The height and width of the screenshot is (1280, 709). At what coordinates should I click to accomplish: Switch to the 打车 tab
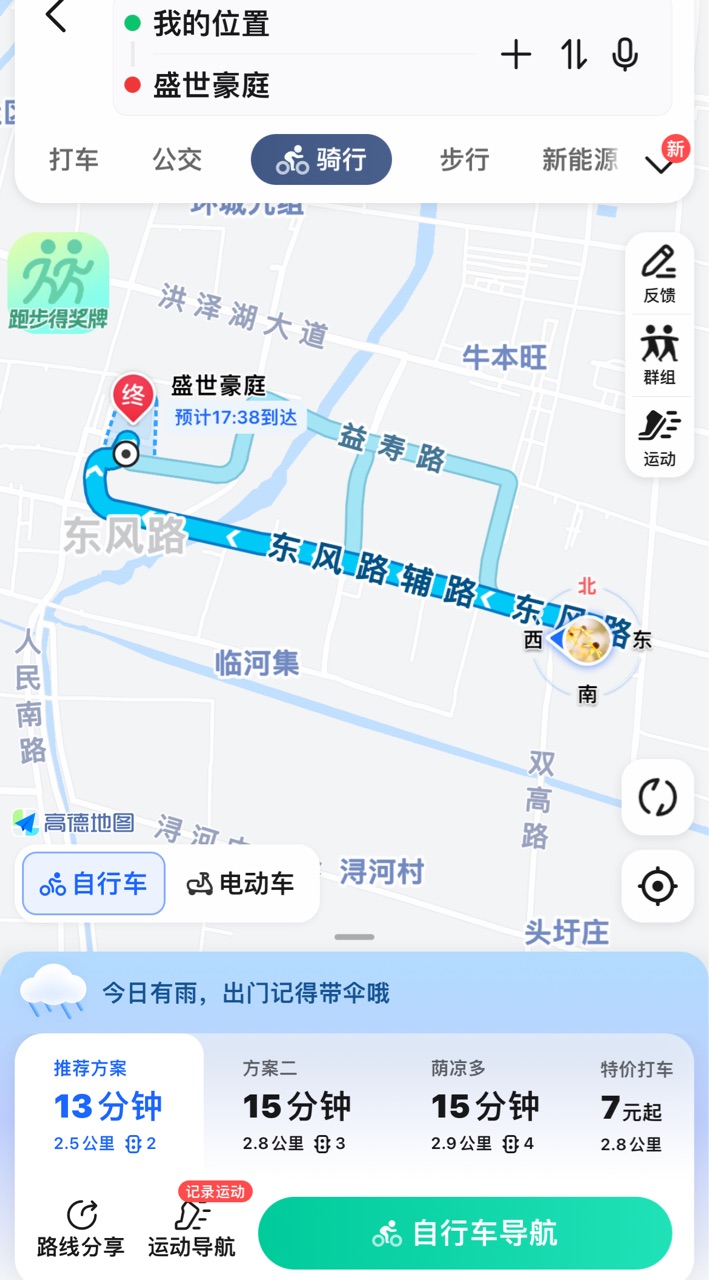click(74, 159)
